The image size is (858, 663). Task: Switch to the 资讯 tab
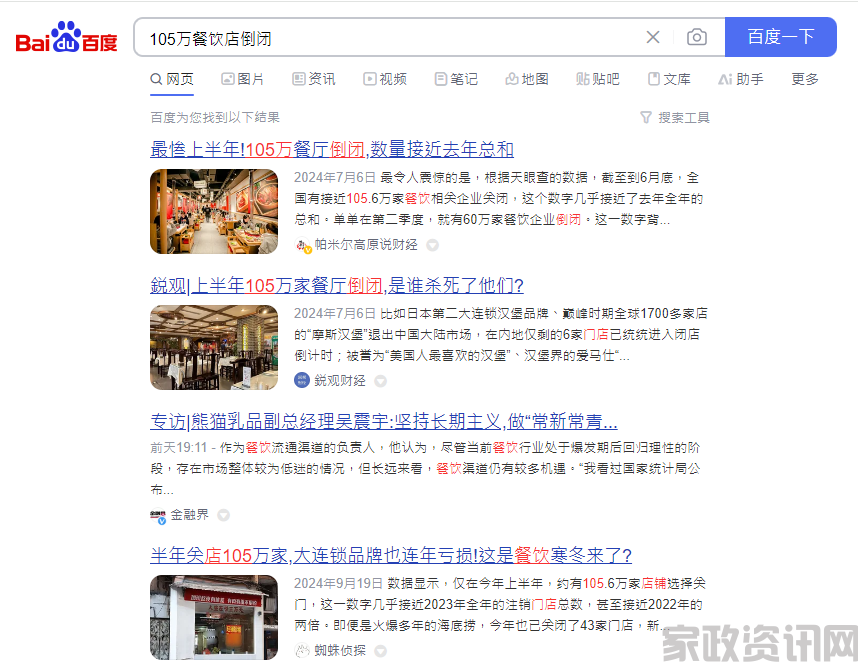pyautogui.click(x=313, y=79)
